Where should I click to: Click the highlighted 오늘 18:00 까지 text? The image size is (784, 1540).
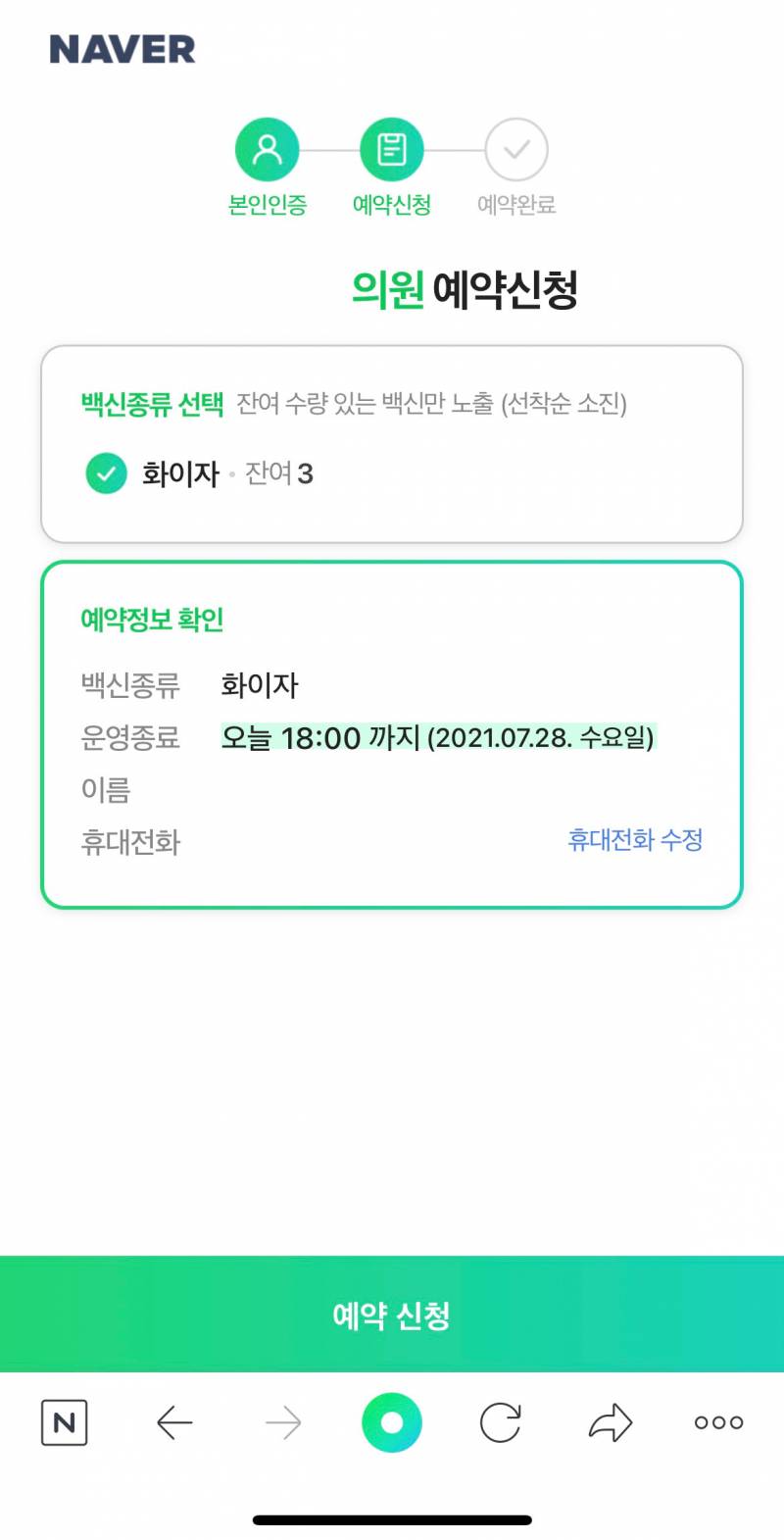coord(438,738)
